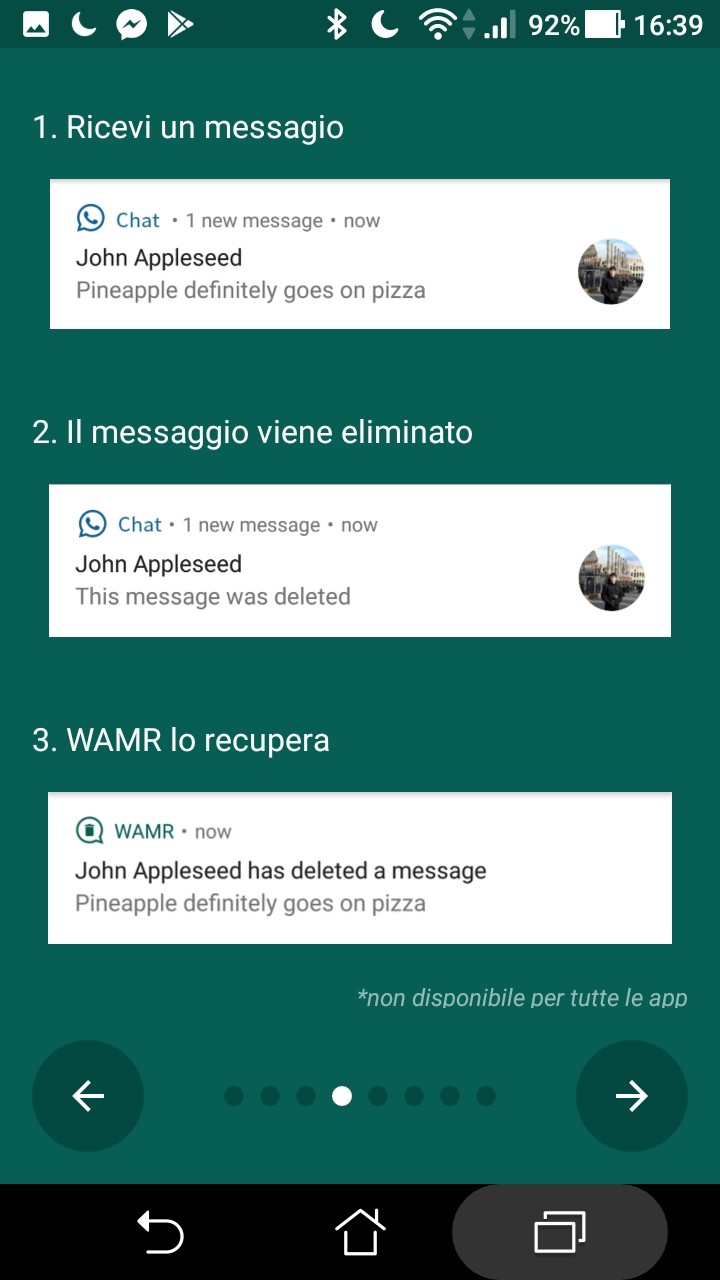Go to the home screen
The image size is (720, 1280).
pos(360,1231)
